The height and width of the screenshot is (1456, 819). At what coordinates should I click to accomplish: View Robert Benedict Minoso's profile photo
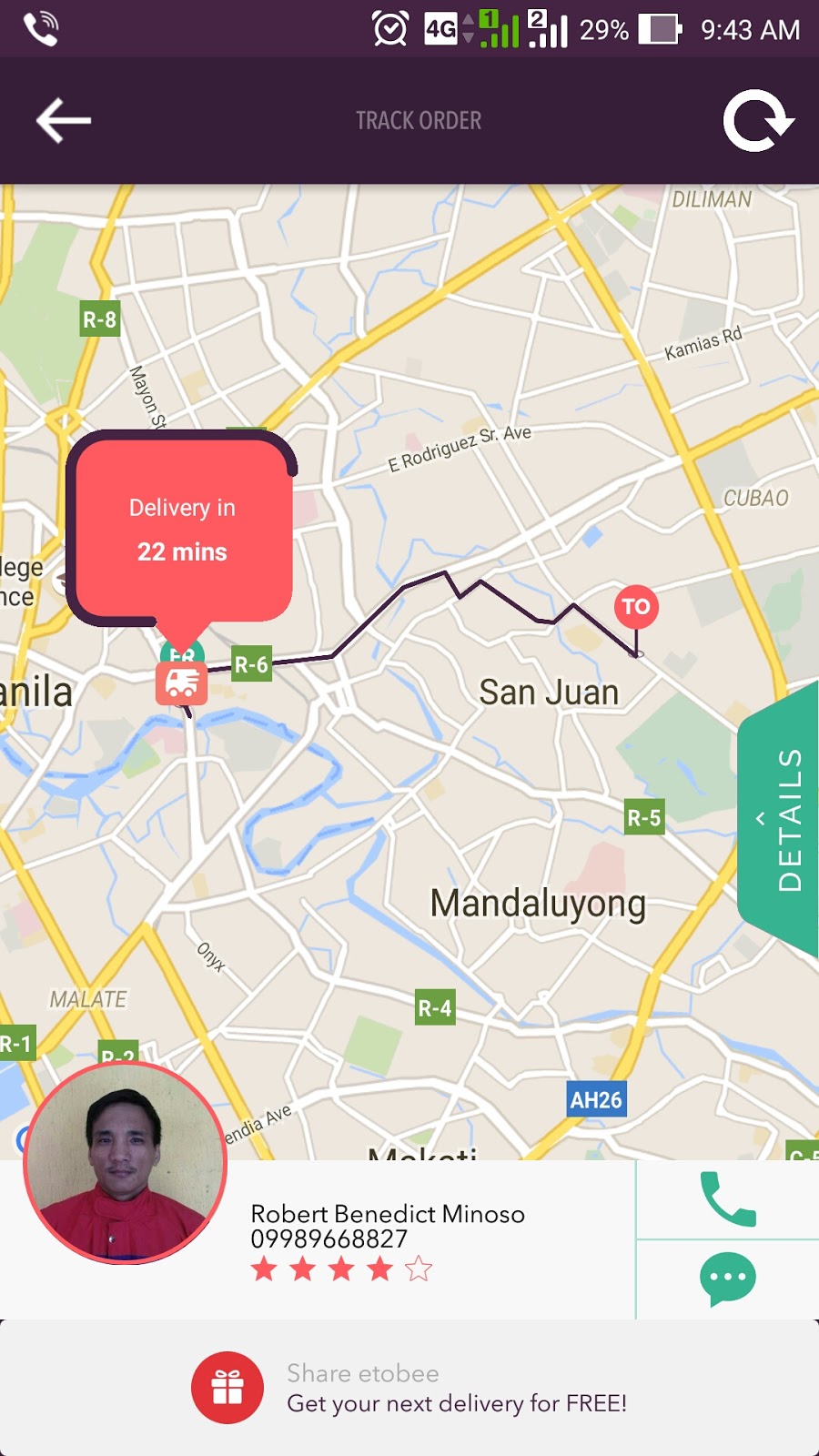125,1163
